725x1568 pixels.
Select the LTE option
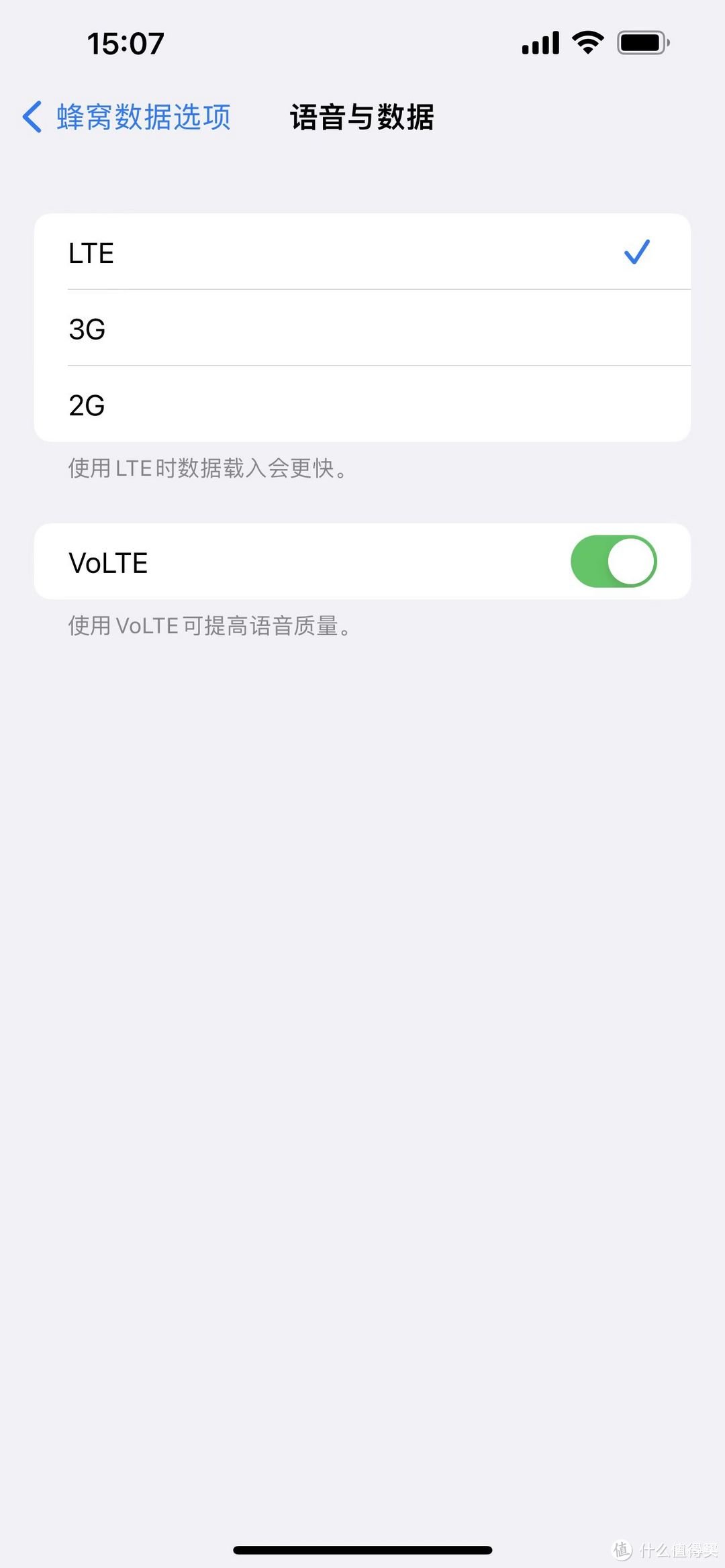point(362,252)
